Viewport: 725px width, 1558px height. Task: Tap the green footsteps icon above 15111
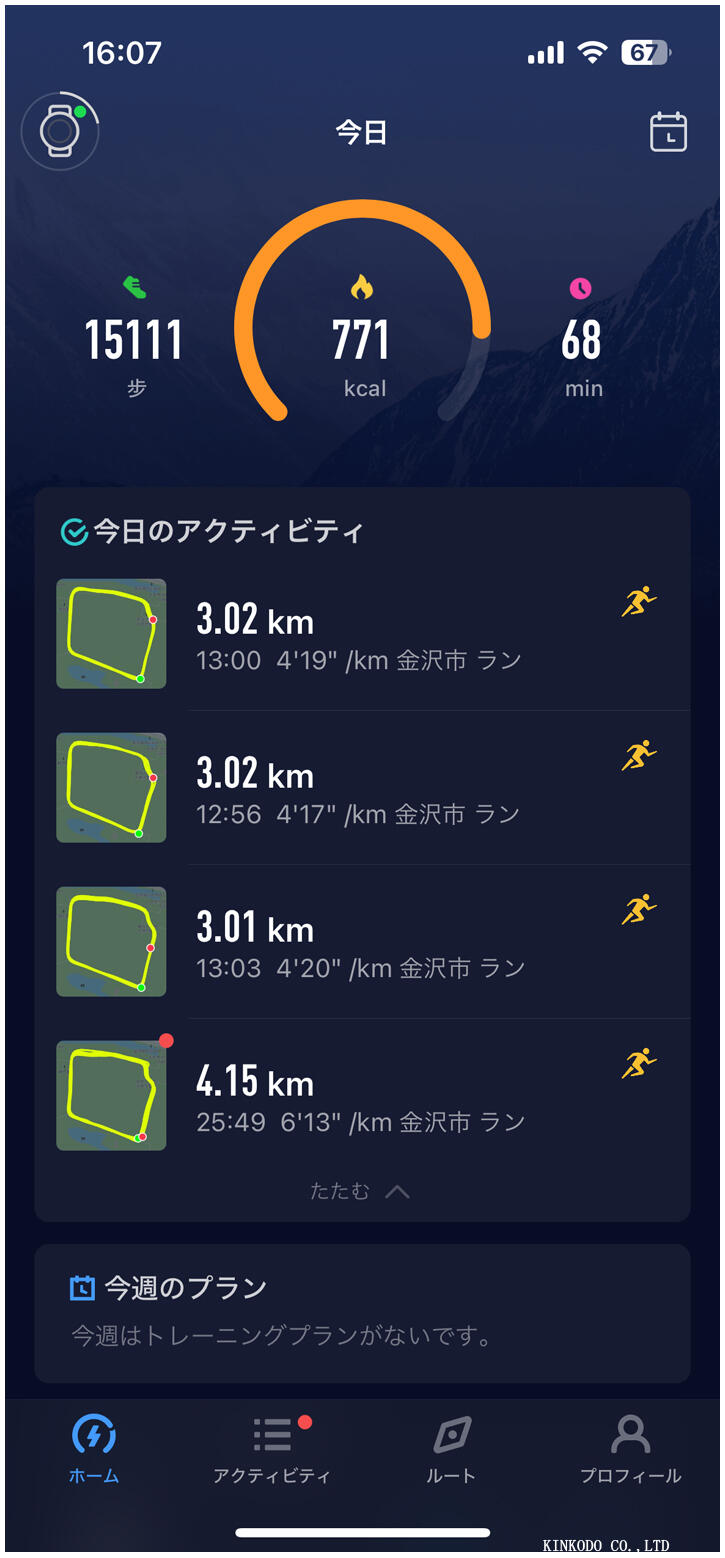(133, 288)
